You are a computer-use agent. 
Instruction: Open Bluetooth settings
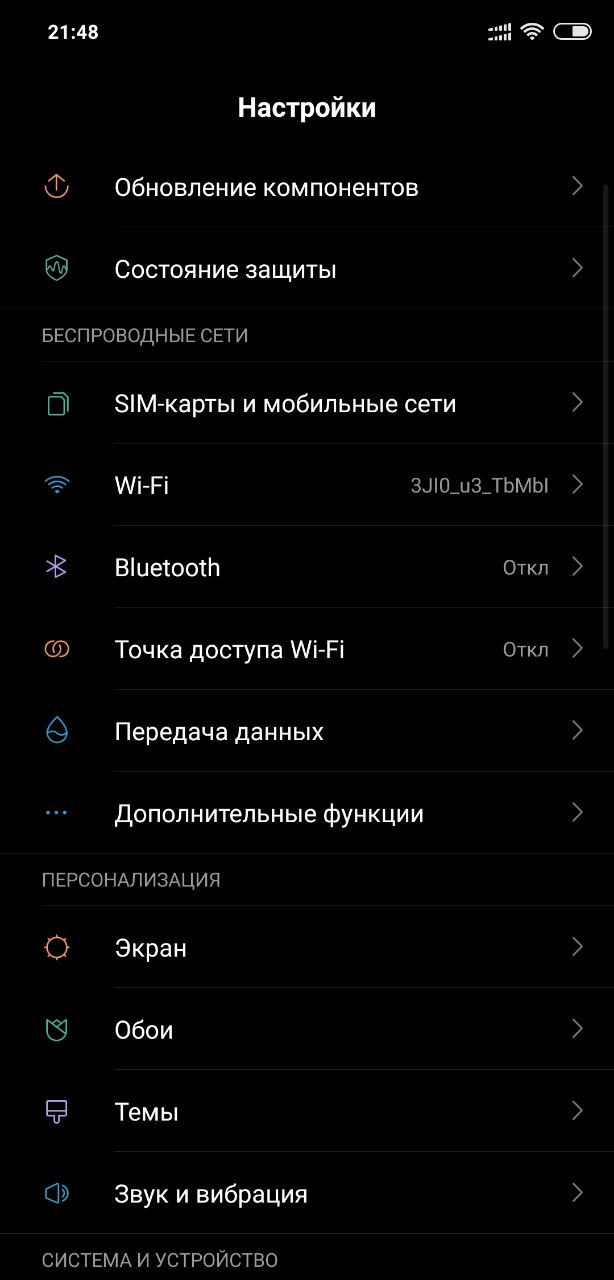click(x=307, y=568)
